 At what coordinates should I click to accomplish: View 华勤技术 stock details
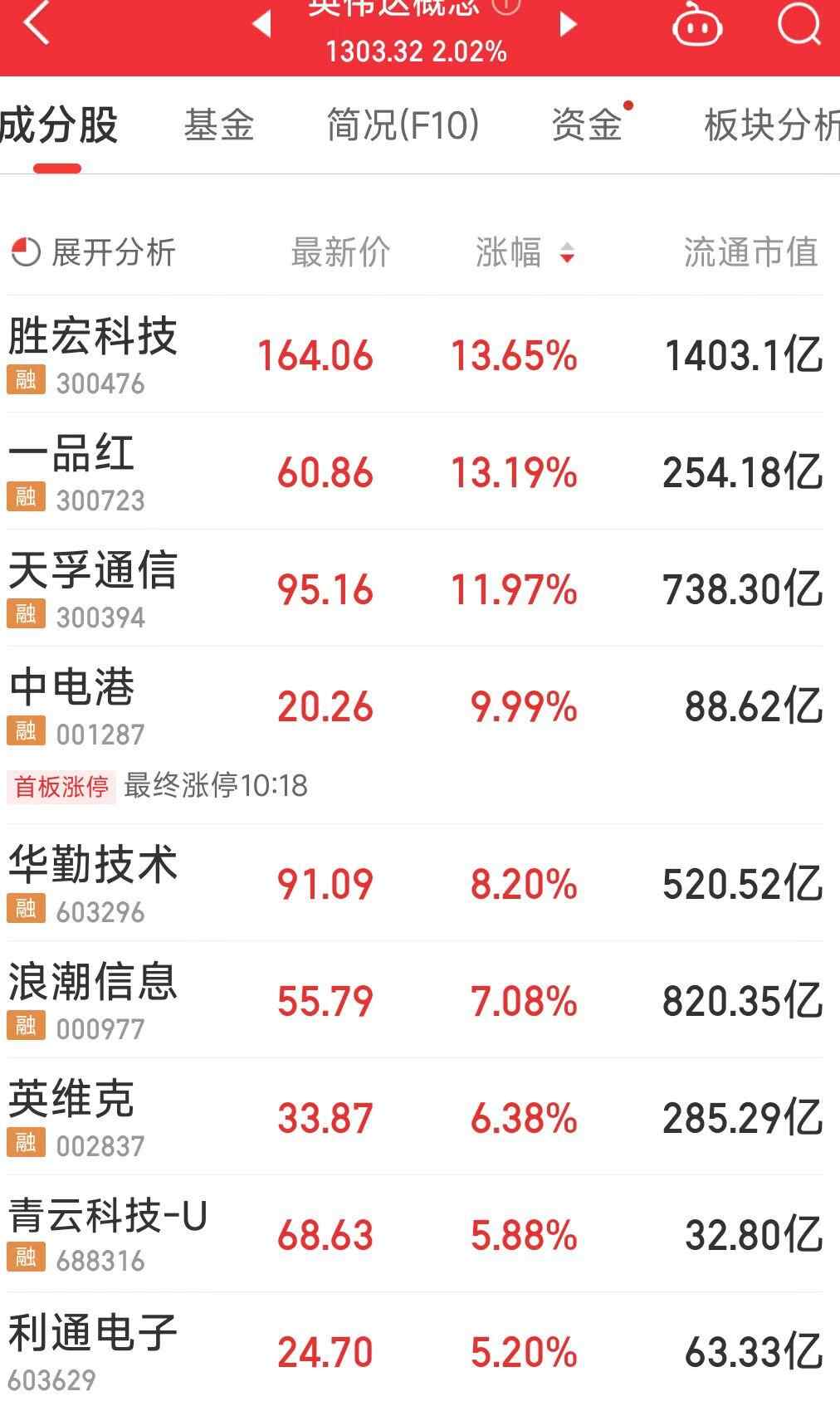point(415,883)
